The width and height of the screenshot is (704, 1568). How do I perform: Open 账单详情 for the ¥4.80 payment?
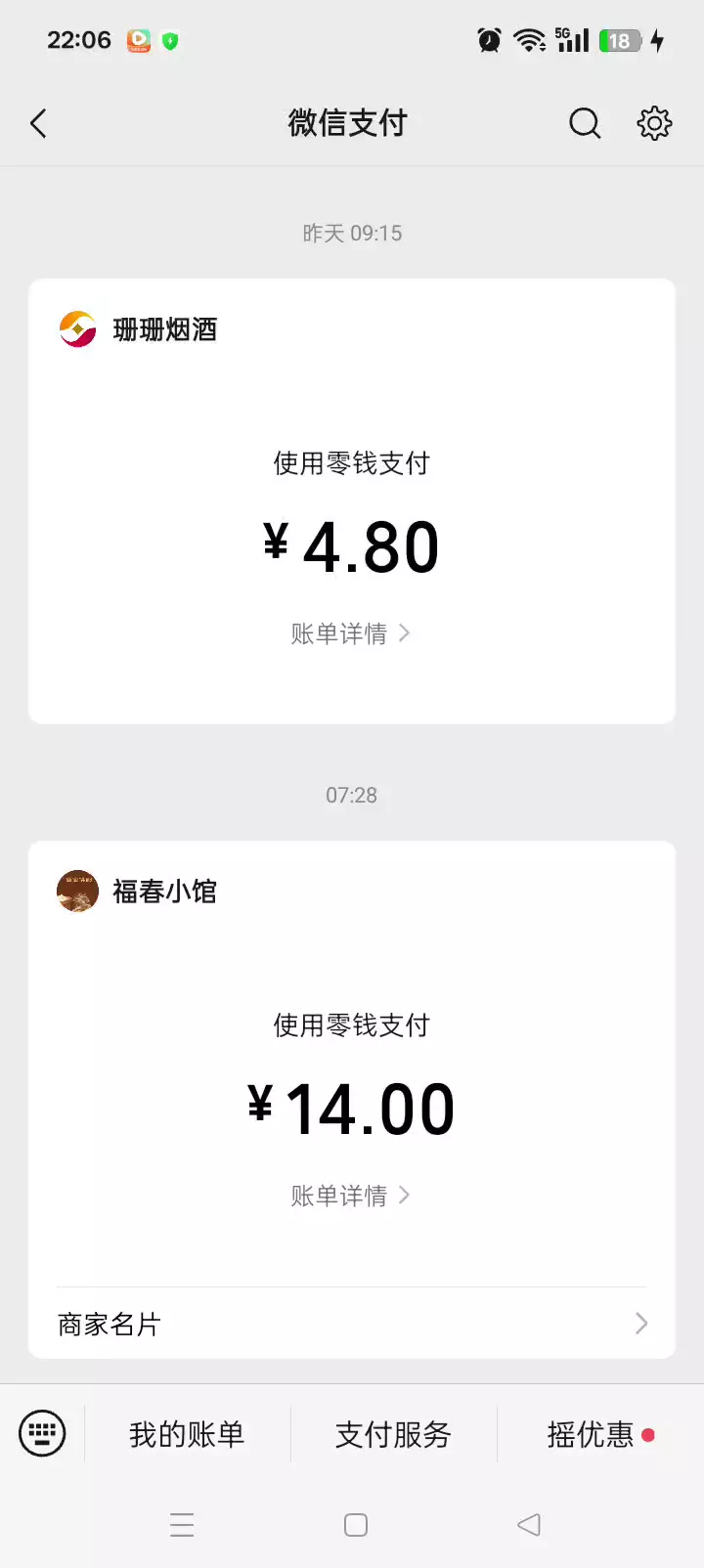[350, 633]
